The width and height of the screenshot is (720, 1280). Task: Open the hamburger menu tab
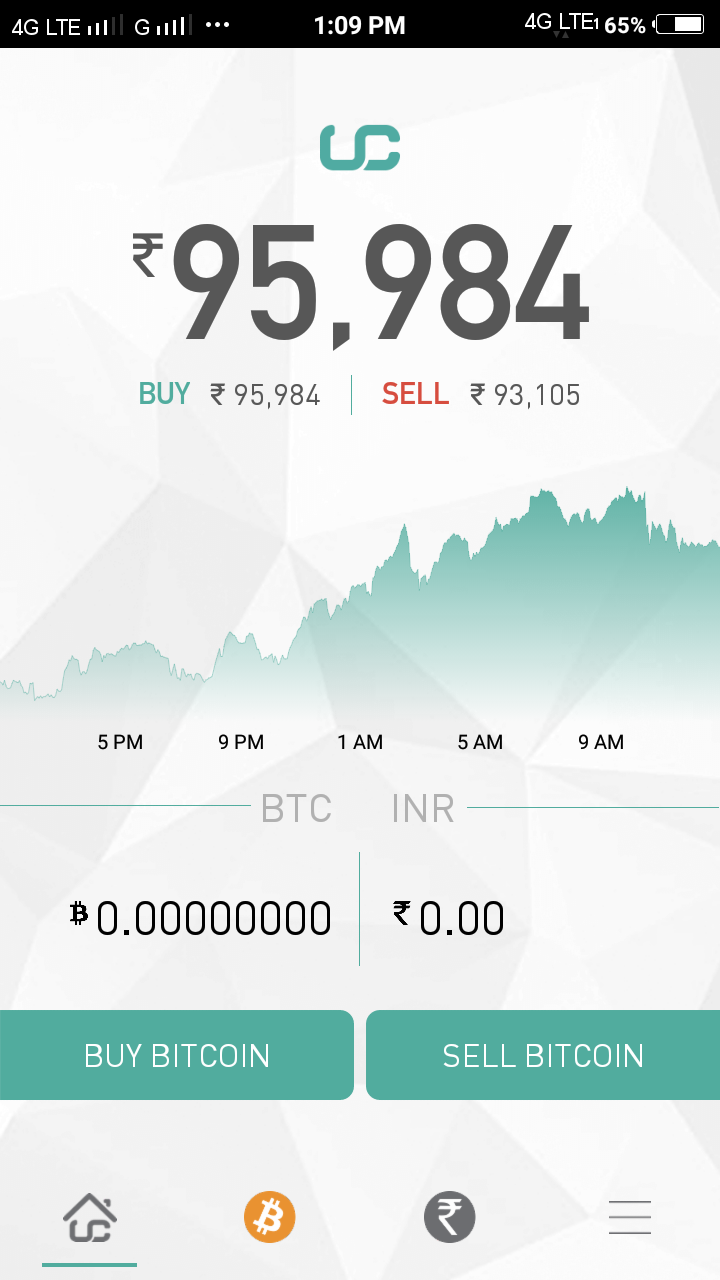630,1218
